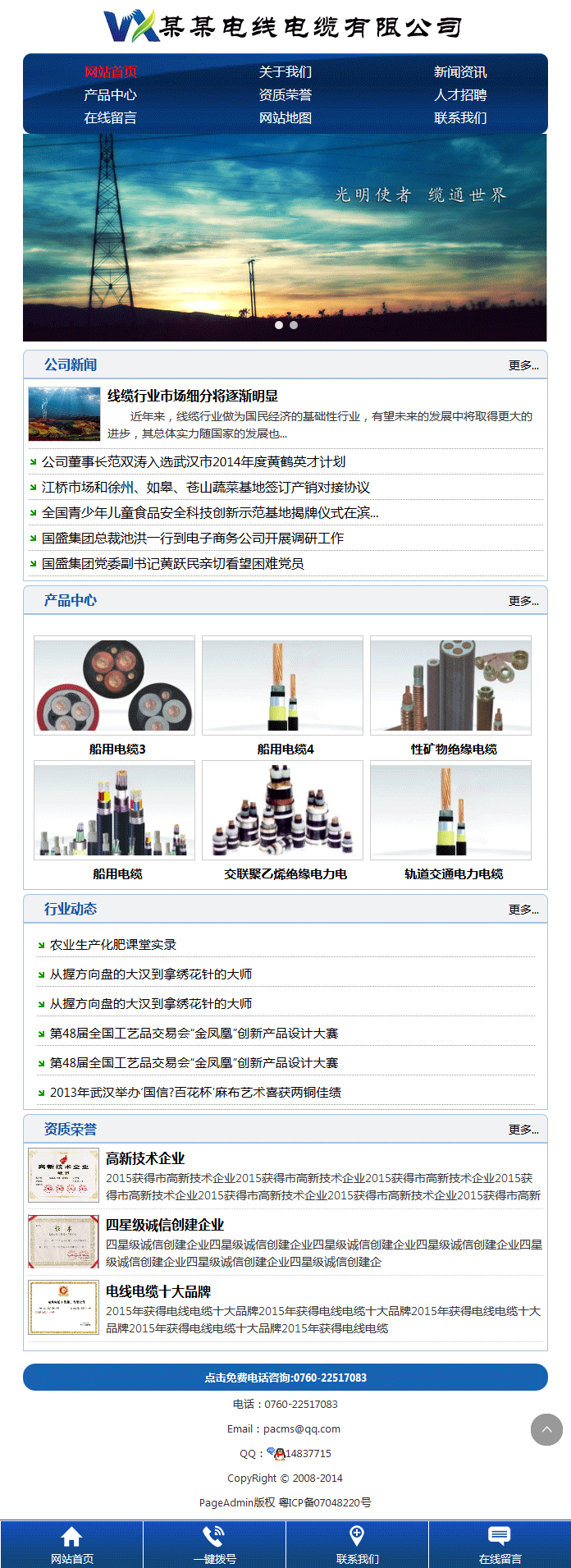Tap 更多 in the 公司新闻 section
Viewport: 571px width, 1568px height.
pyautogui.click(x=523, y=365)
